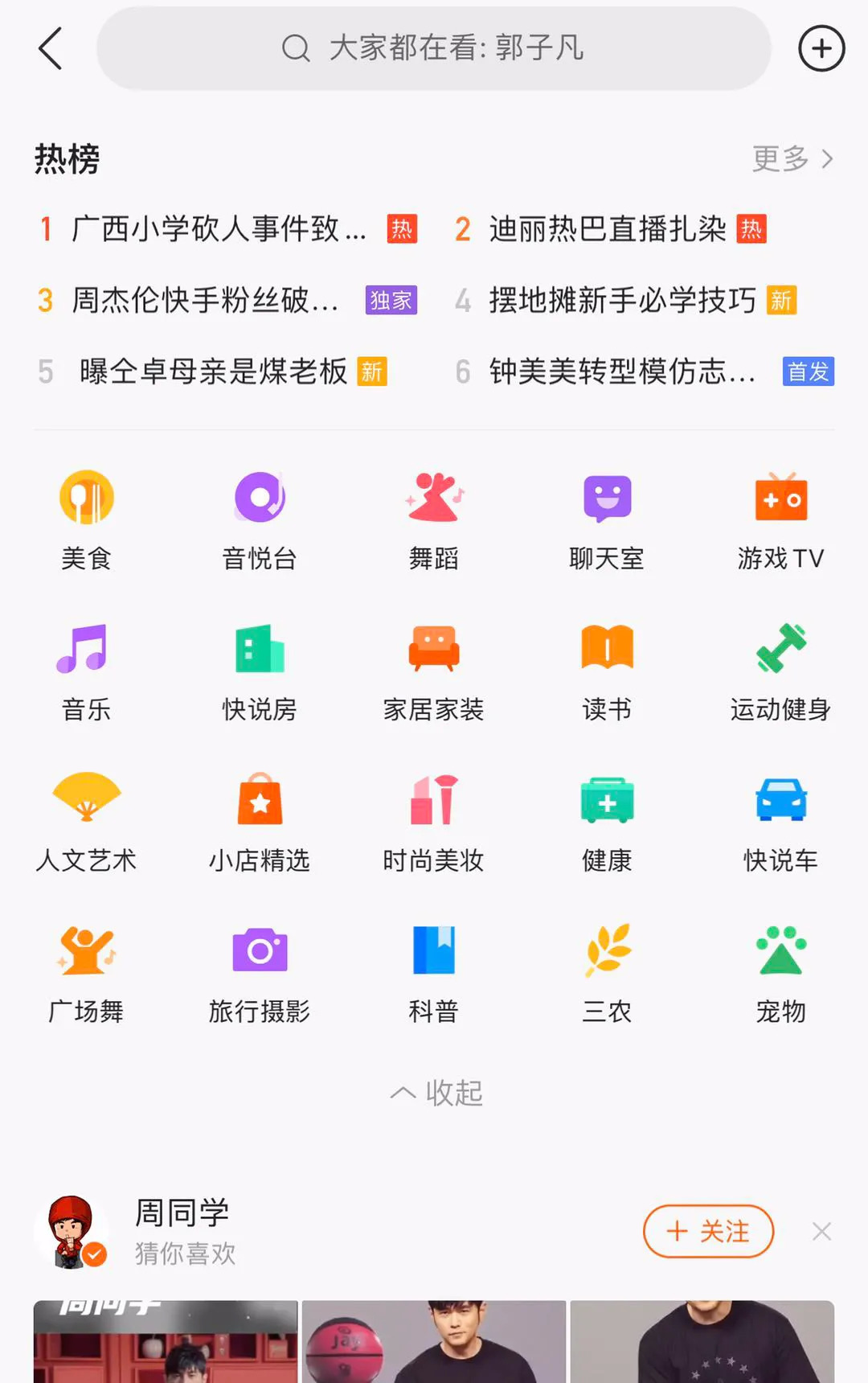Open 更多 for the full hot list
The image size is (868, 1383).
(x=792, y=158)
